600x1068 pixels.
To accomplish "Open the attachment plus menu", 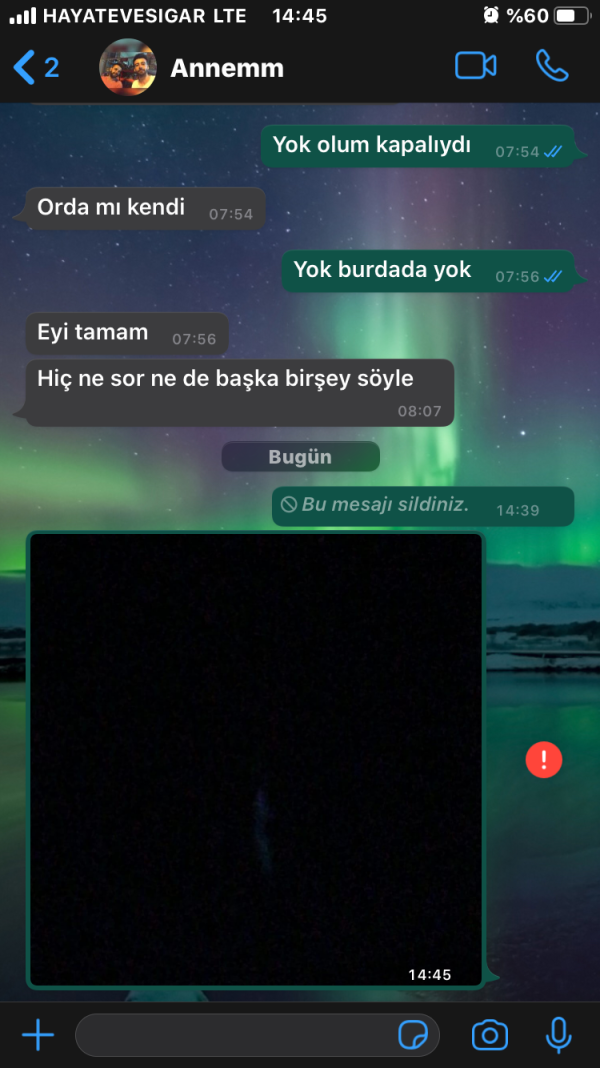I will coord(38,1034).
